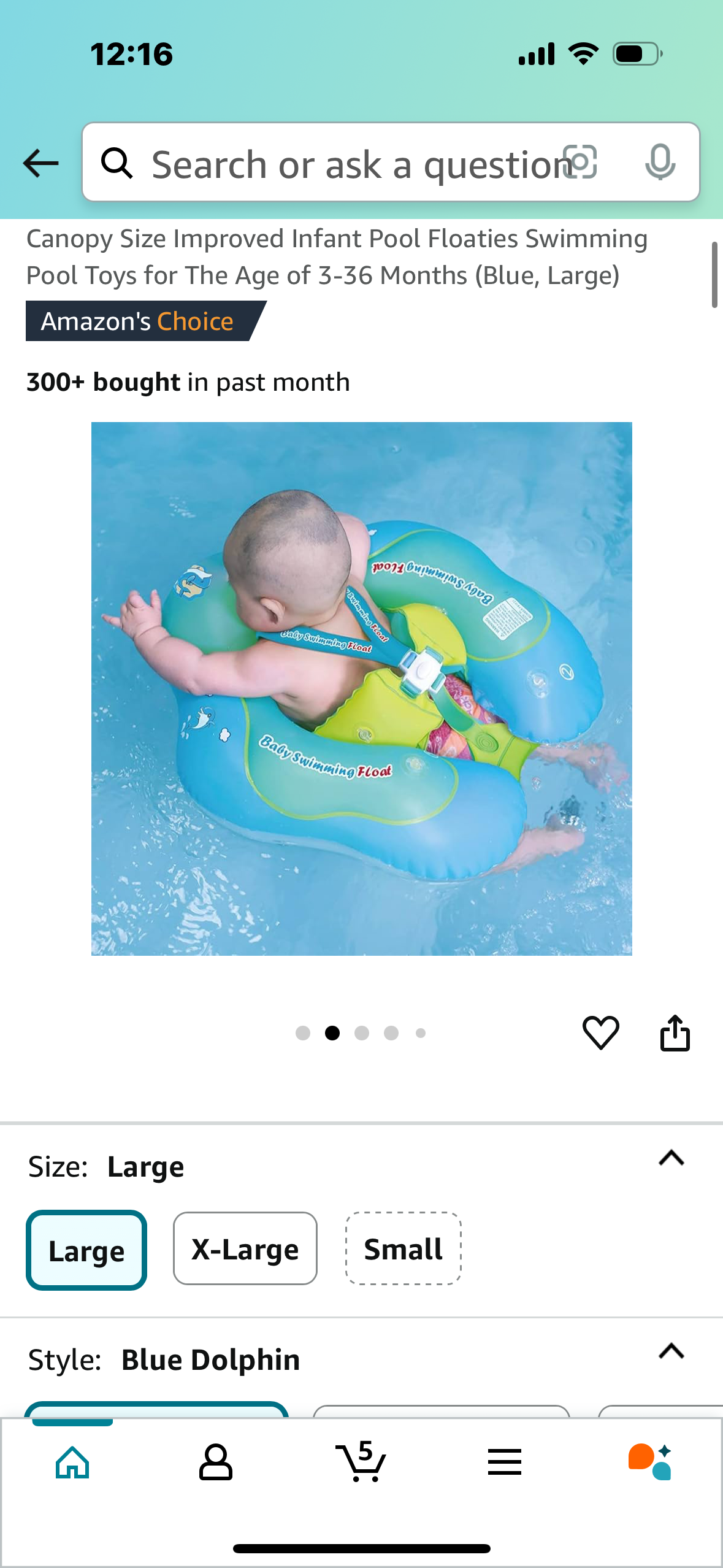The image size is (723, 1568).
Task: Pick the Small size option
Action: [x=403, y=1248]
